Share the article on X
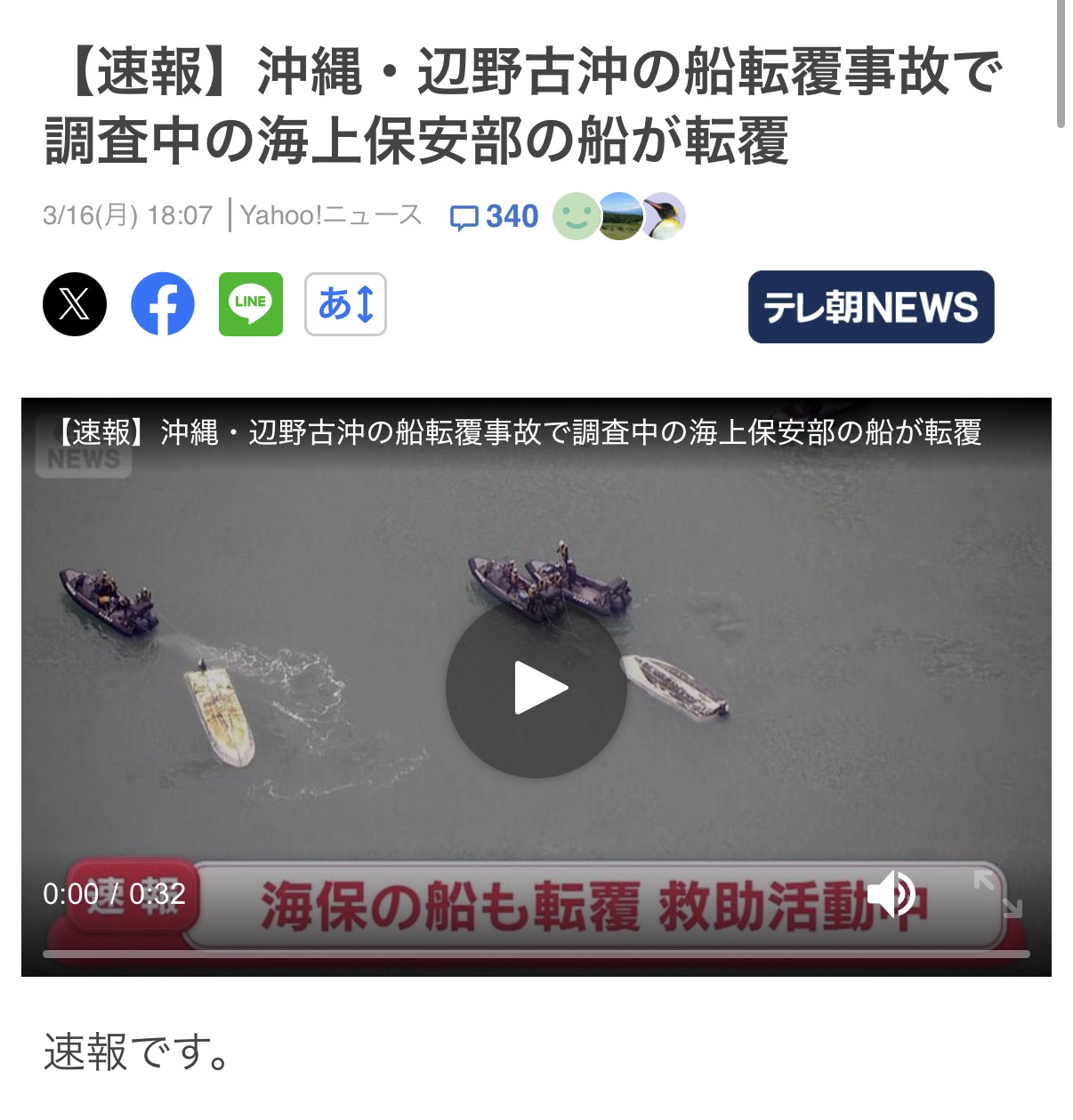1073x1120 pixels. tap(75, 304)
